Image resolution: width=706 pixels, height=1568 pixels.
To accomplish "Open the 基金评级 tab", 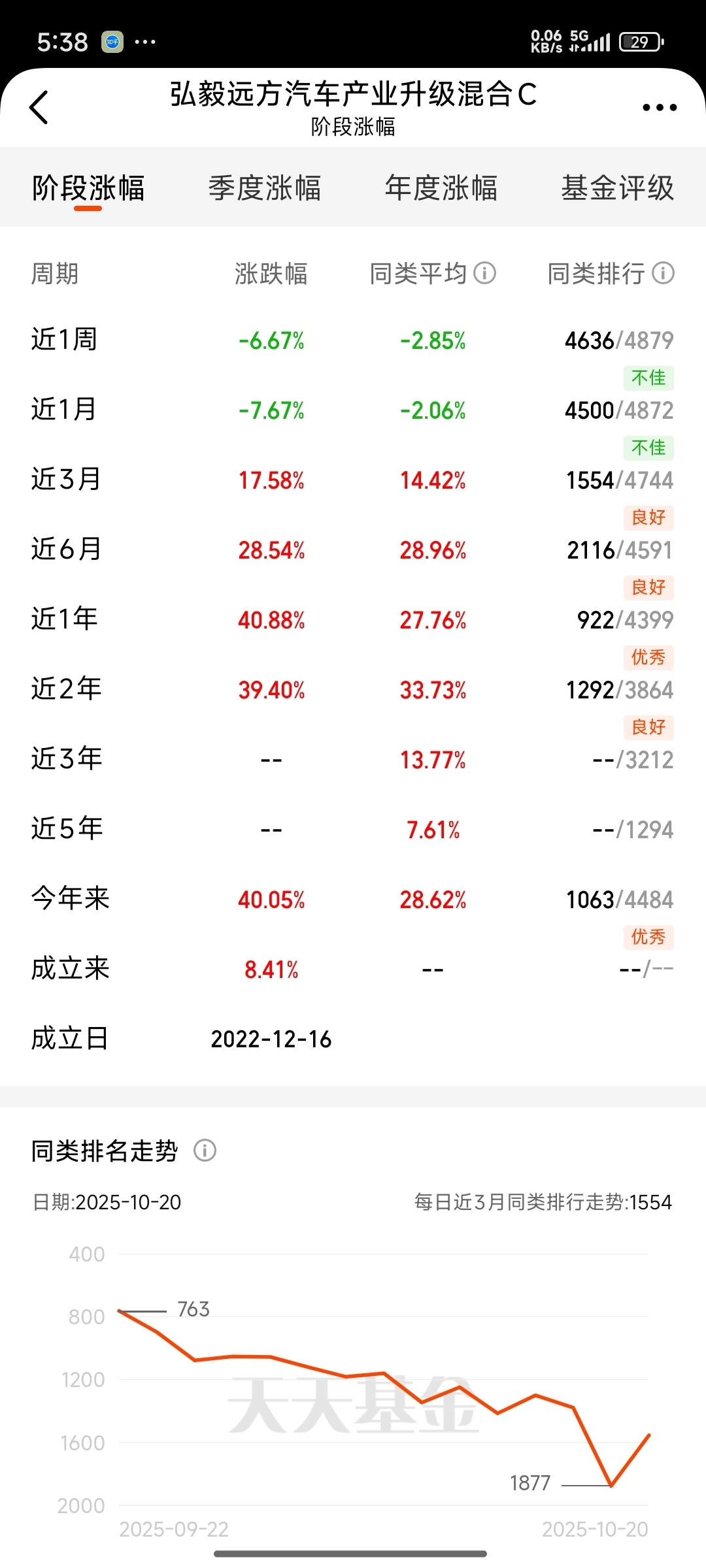I will coord(617,188).
